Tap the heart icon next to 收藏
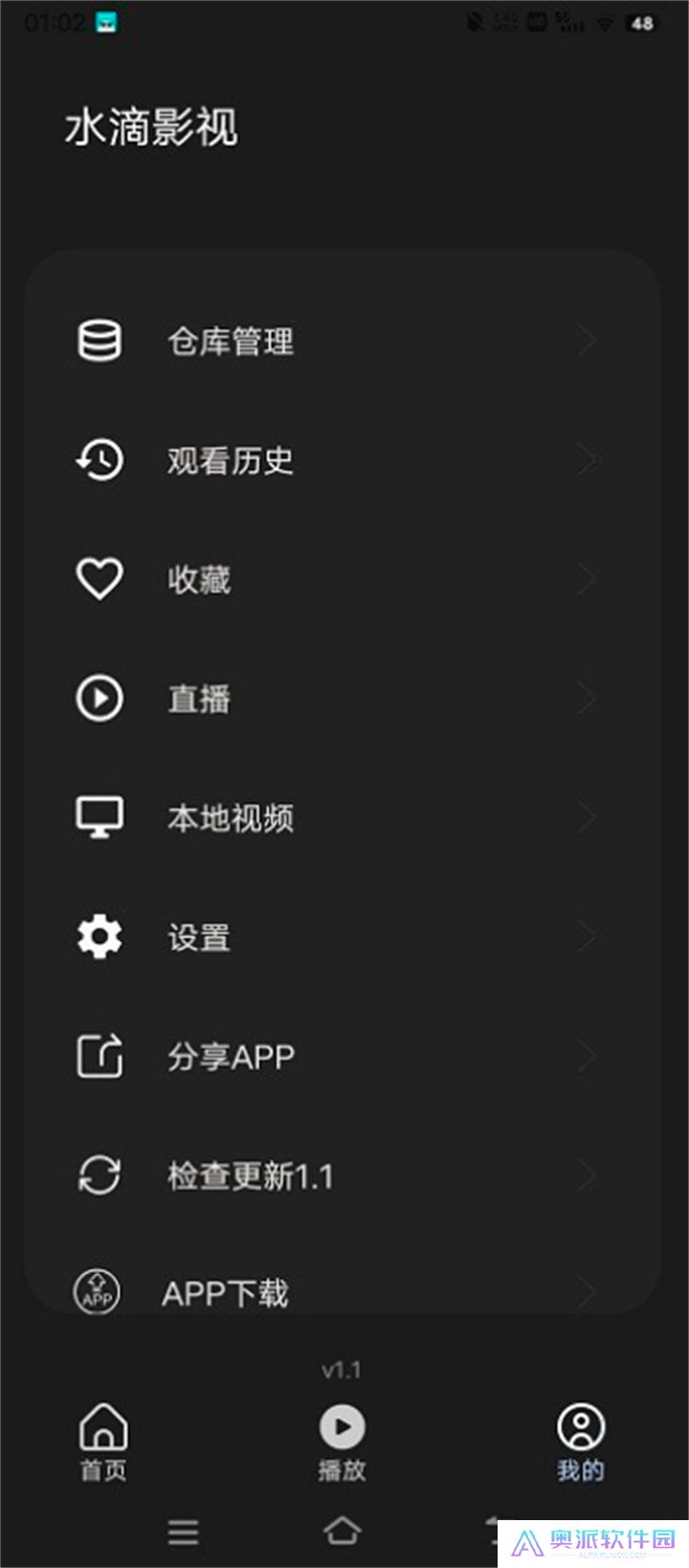The image size is (689, 1568). coord(99,578)
